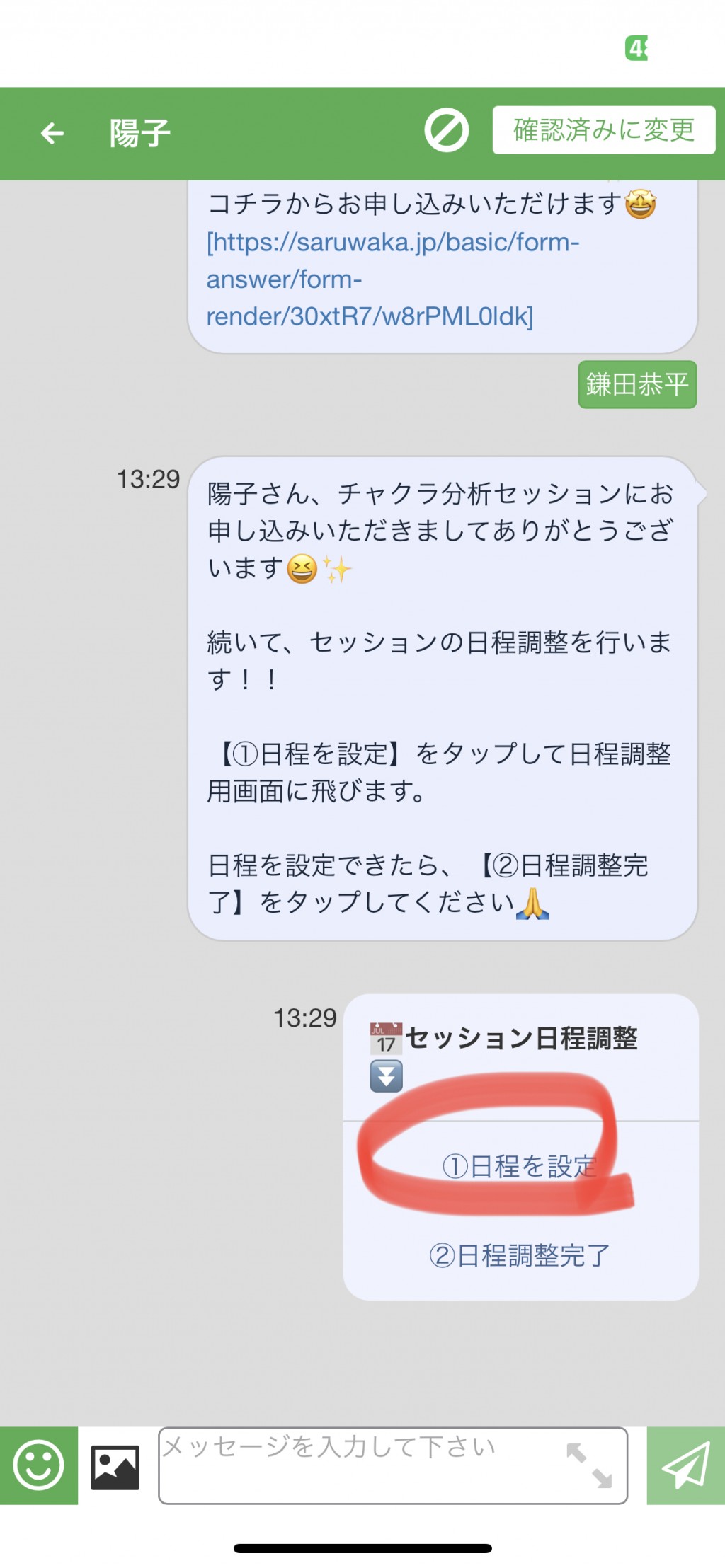This screenshot has width=725, height=1568.
Task: Expand the message box with arrows icon
Action: (x=589, y=1465)
